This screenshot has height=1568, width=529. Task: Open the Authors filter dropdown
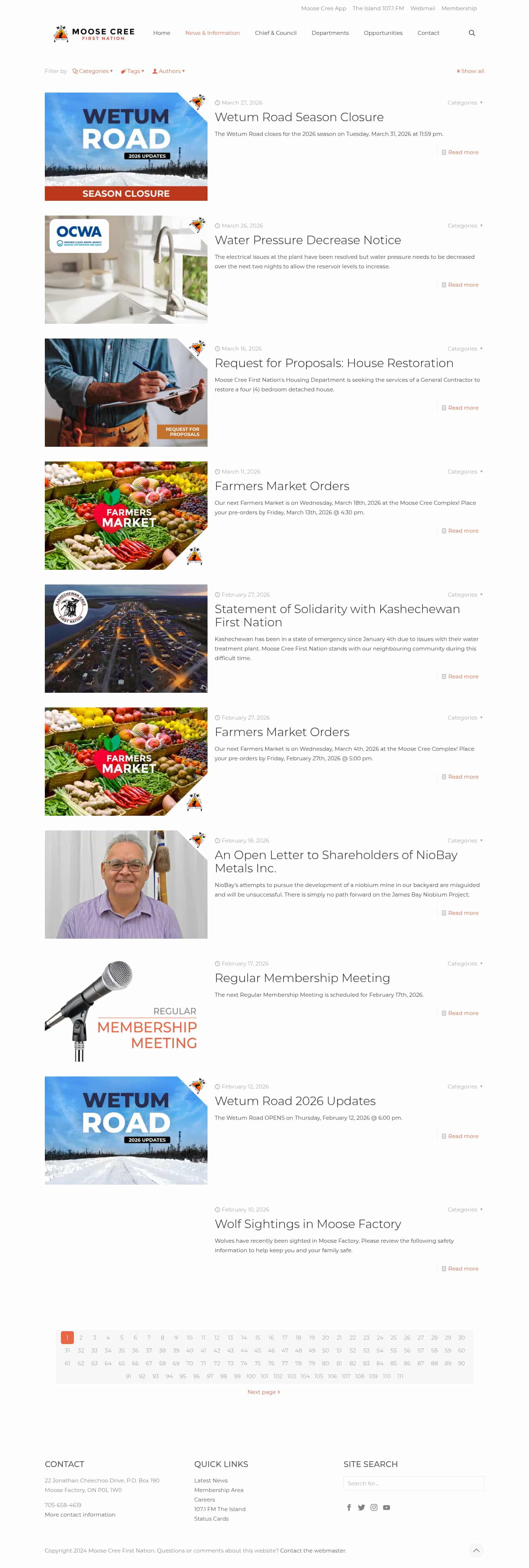(x=170, y=70)
